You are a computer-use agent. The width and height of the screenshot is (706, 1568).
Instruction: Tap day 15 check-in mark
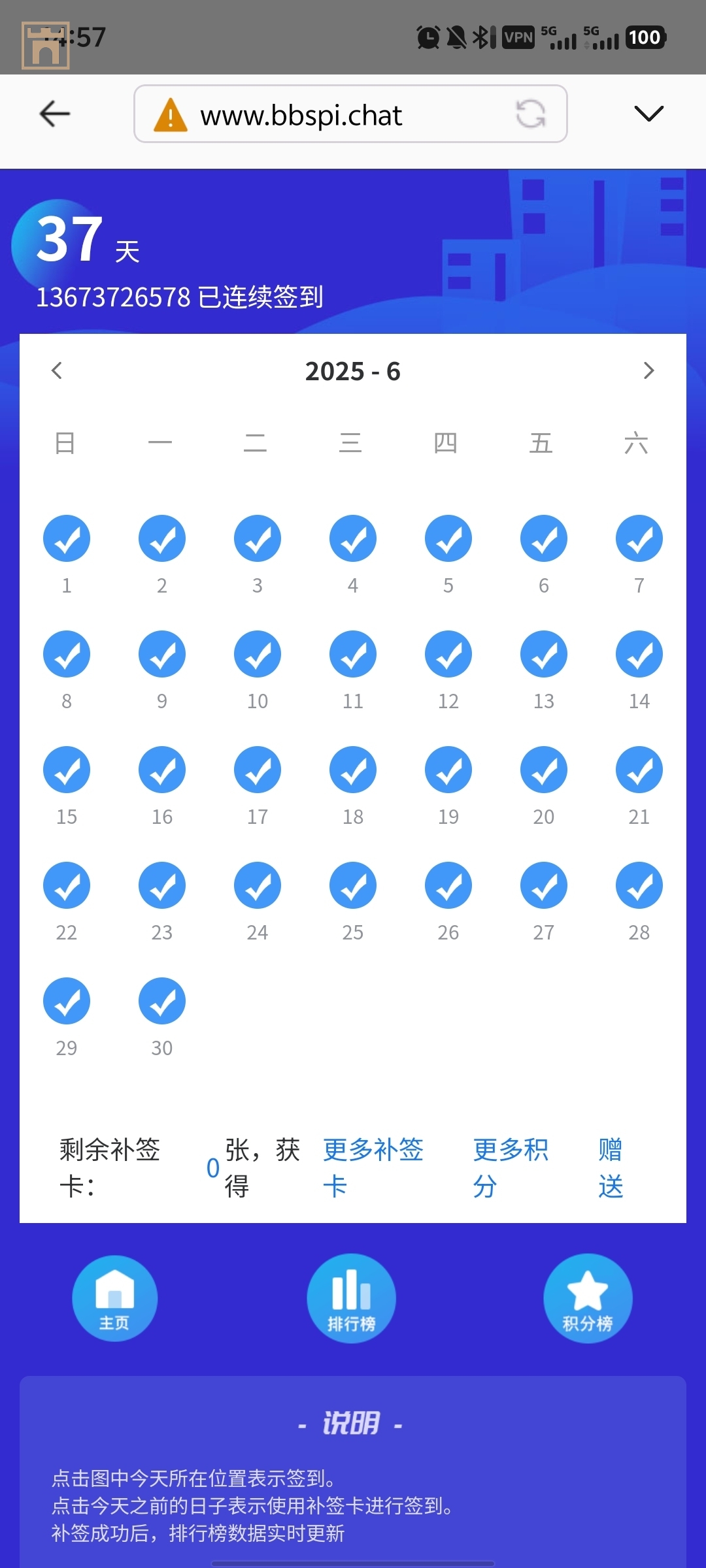point(67,770)
